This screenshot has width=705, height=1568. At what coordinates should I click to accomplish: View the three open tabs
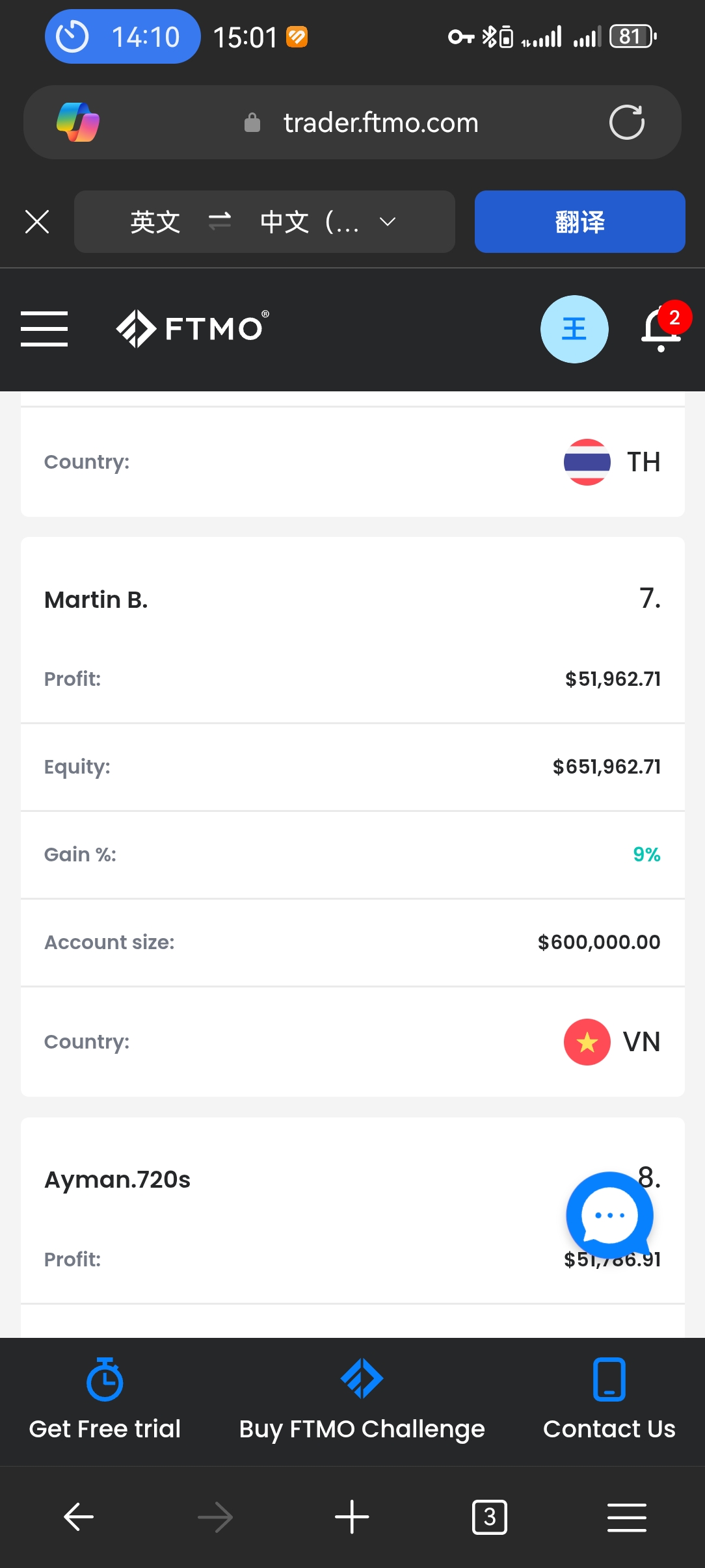click(x=489, y=1517)
